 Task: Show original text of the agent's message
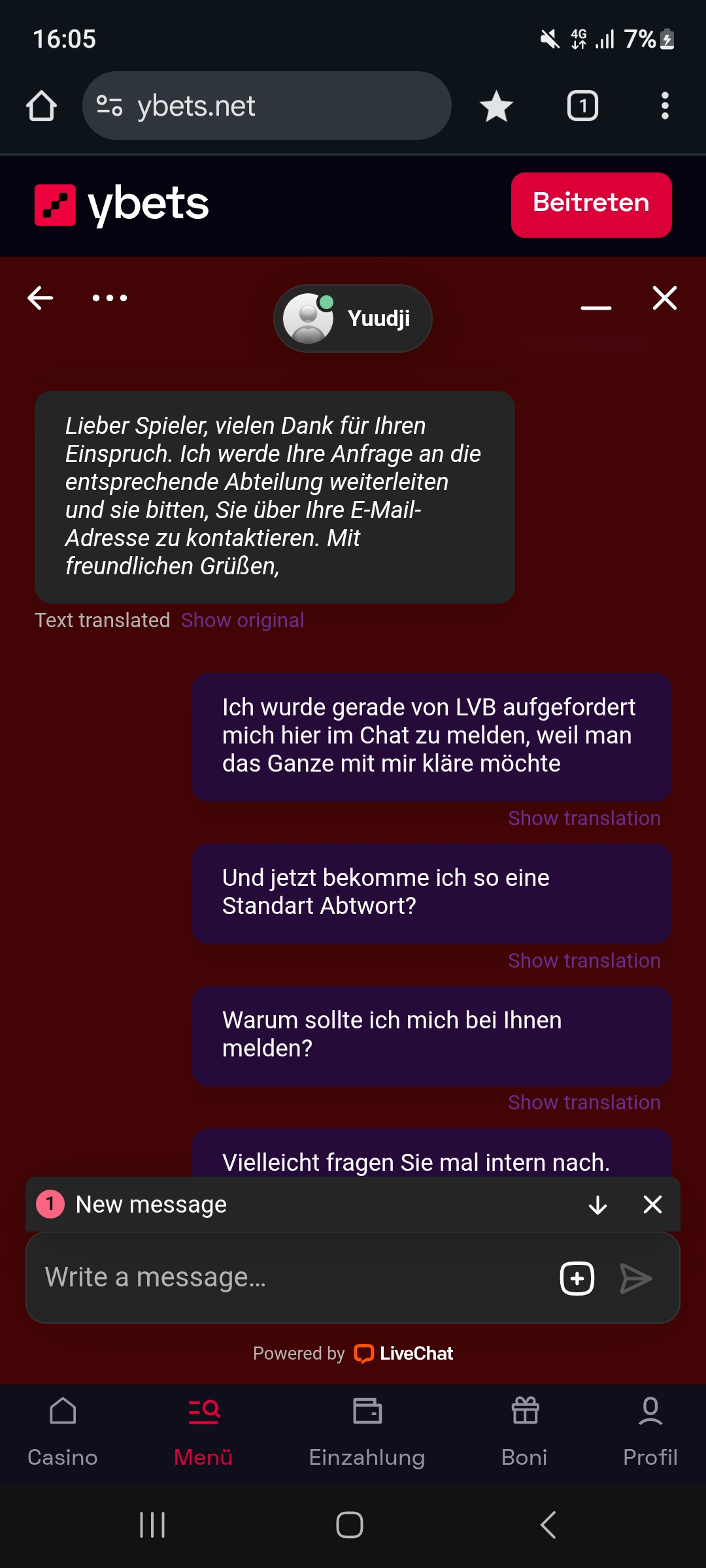(x=243, y=620)
